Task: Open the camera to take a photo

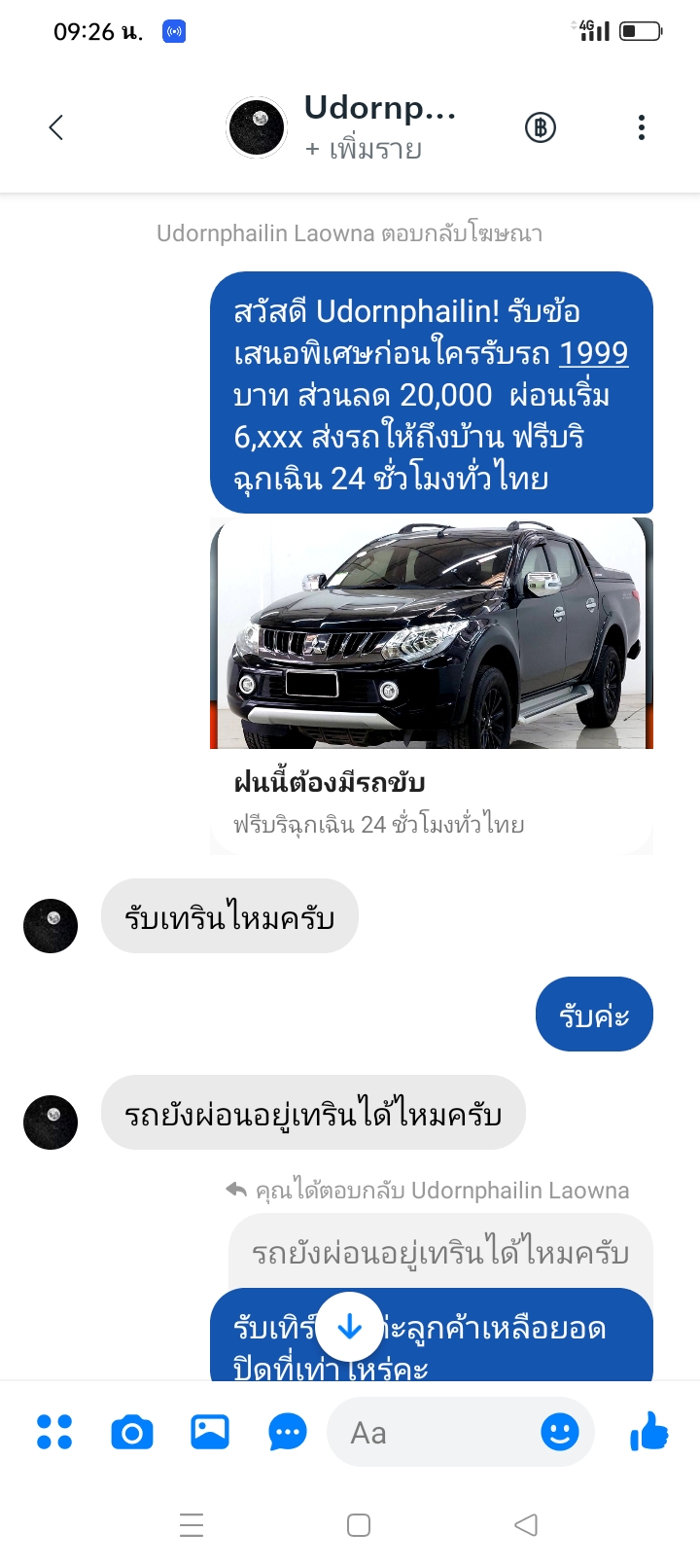Action: (x=132, y=1433)
